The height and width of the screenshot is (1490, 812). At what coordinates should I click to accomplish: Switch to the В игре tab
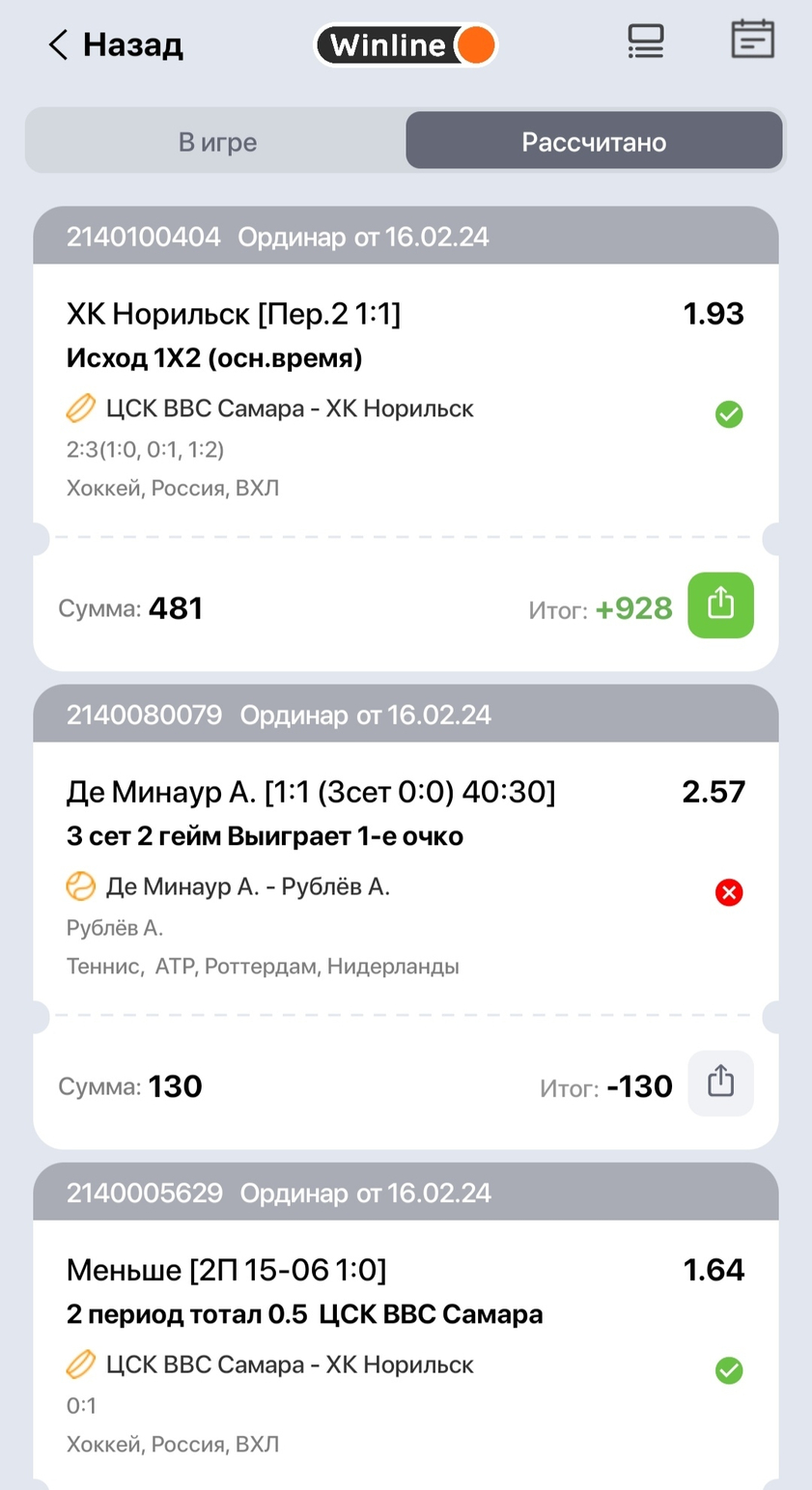217,142
